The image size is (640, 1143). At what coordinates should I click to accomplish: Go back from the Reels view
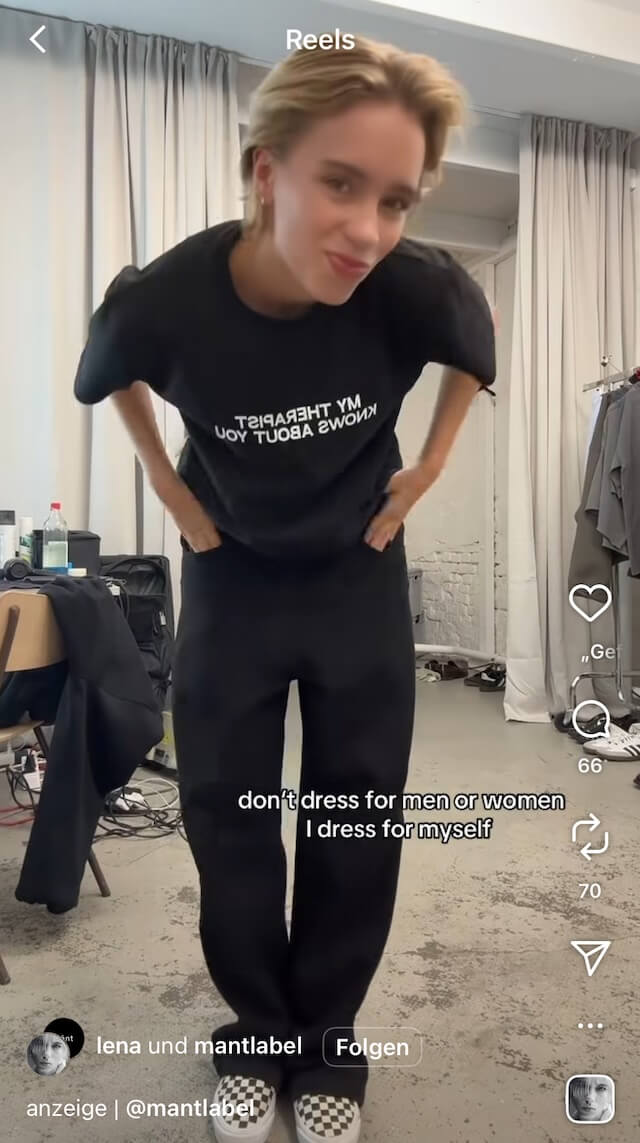(x=37, y=39)
